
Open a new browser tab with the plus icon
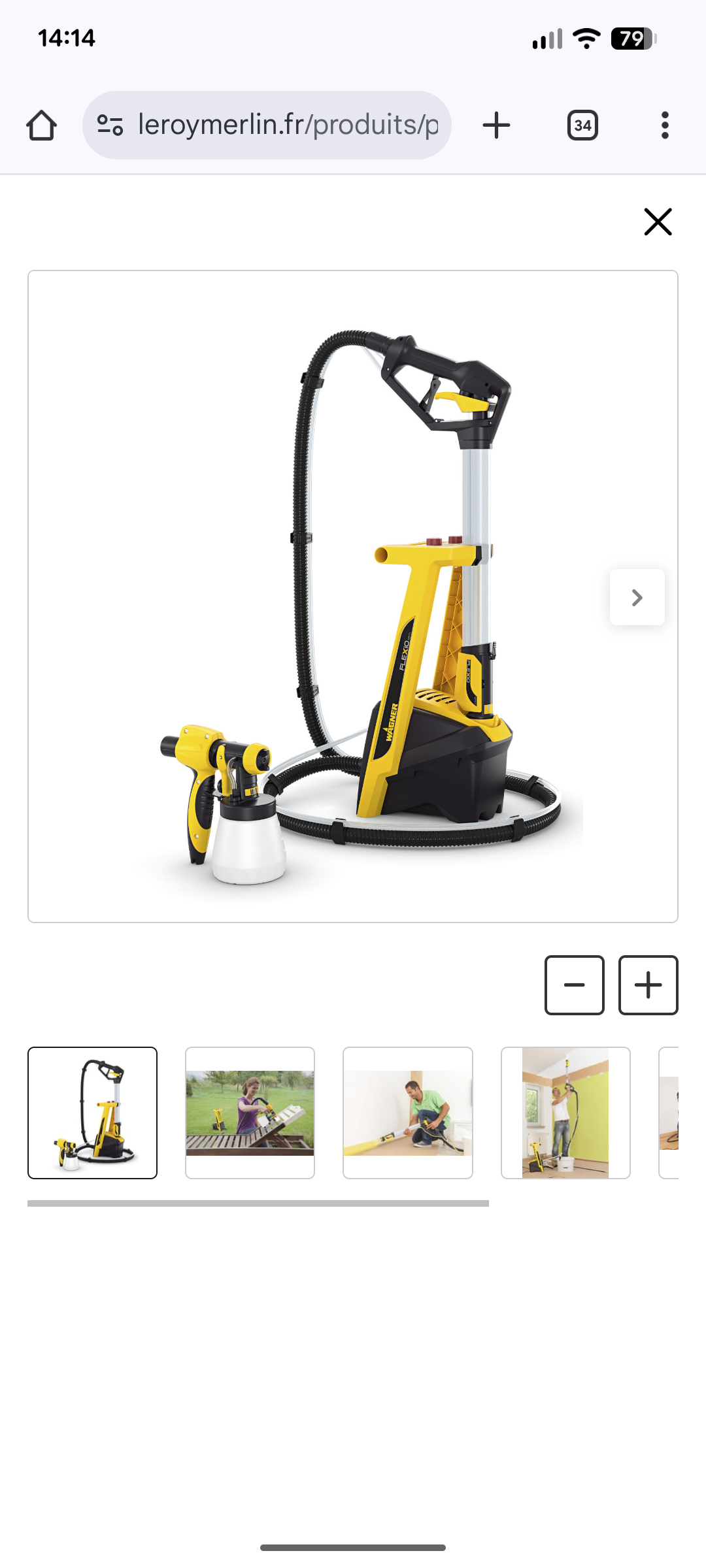(496, 125)
